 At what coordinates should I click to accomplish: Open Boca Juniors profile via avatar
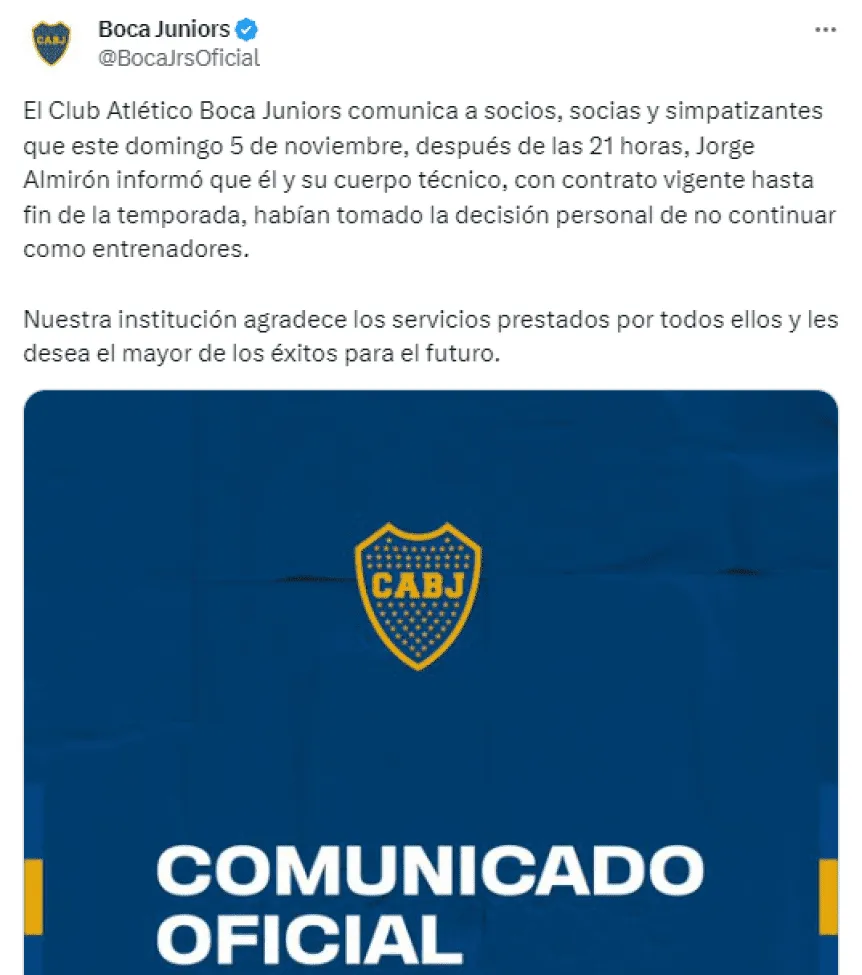pos(52,42)
